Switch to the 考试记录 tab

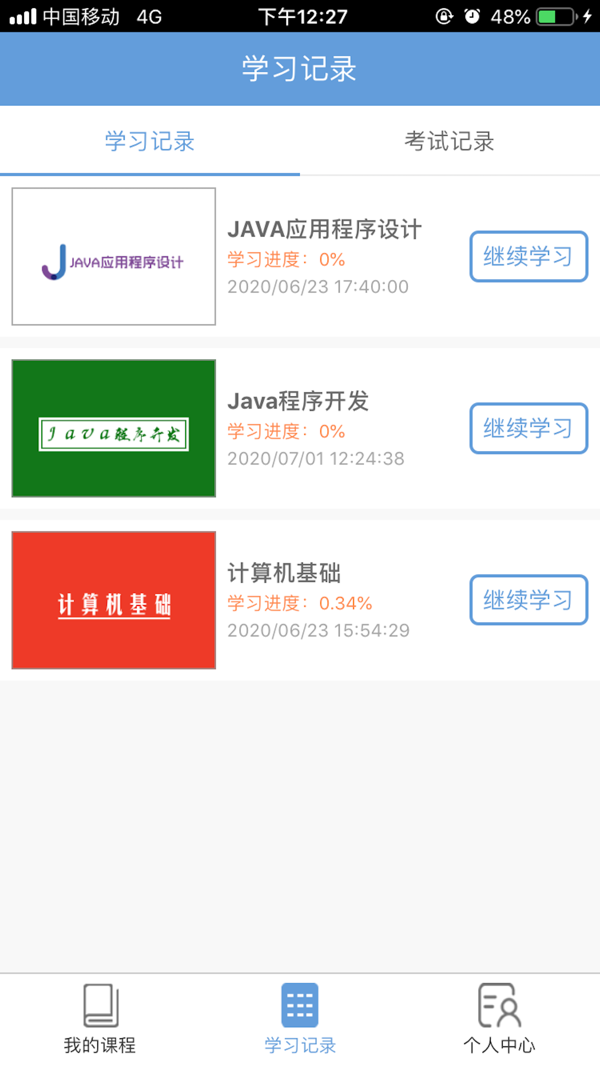(449, 141)
